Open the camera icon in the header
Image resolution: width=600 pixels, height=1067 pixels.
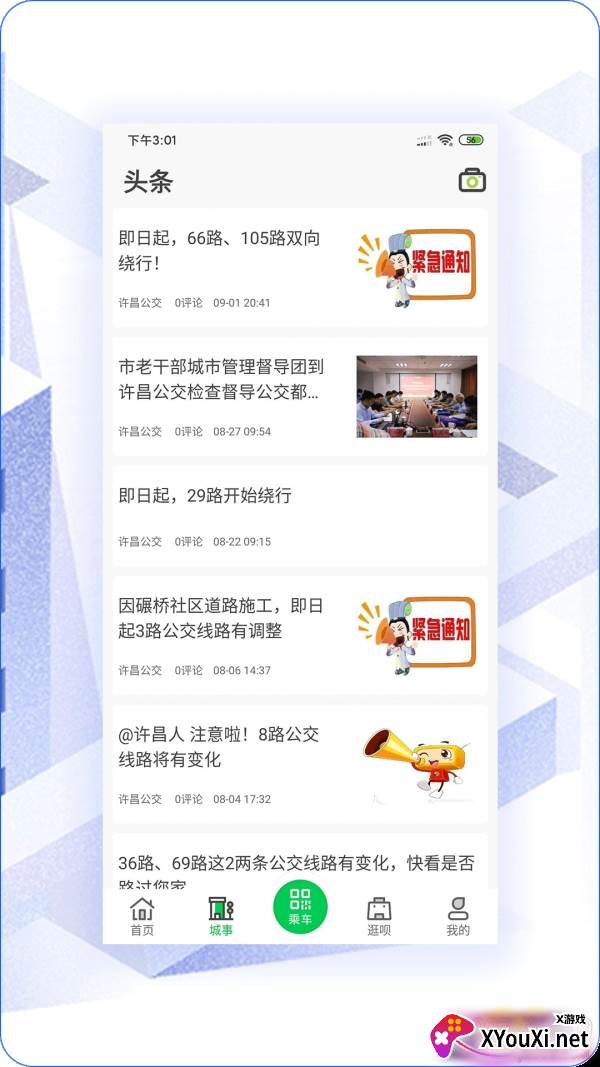pos(472,180)
